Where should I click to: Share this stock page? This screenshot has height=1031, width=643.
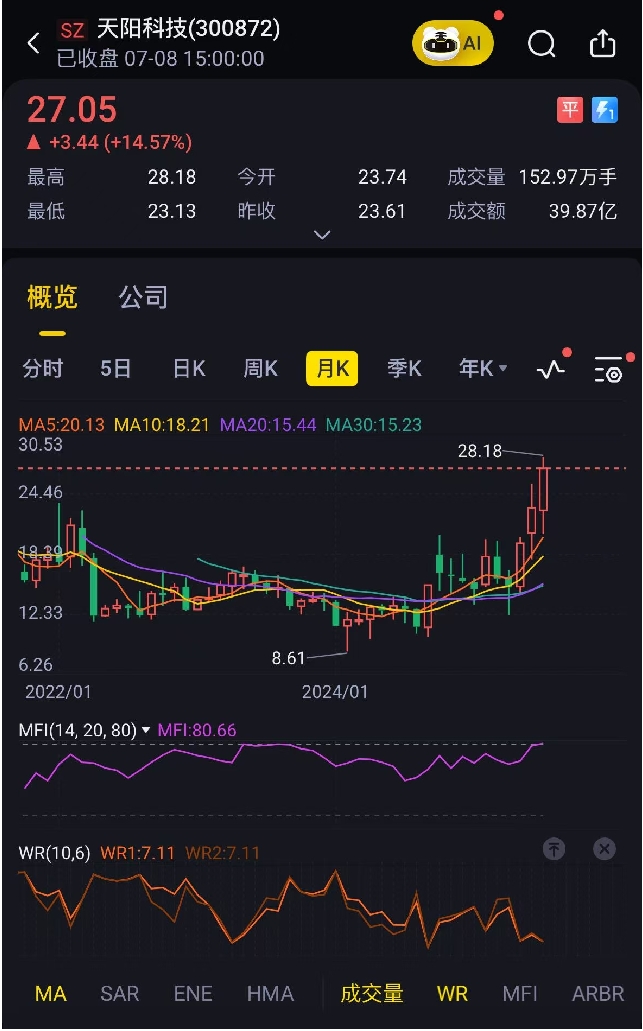pyautogui.click(x=603, y=43)
